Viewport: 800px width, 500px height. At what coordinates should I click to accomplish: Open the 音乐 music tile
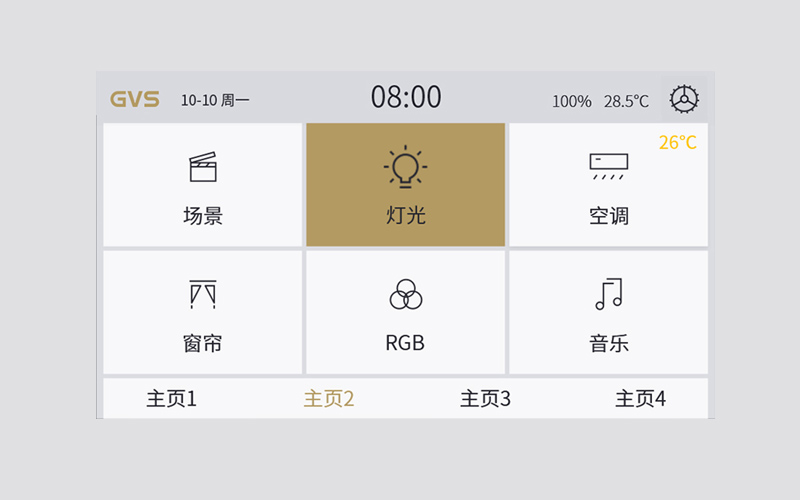pyautogui.click(x=608, y=313)
